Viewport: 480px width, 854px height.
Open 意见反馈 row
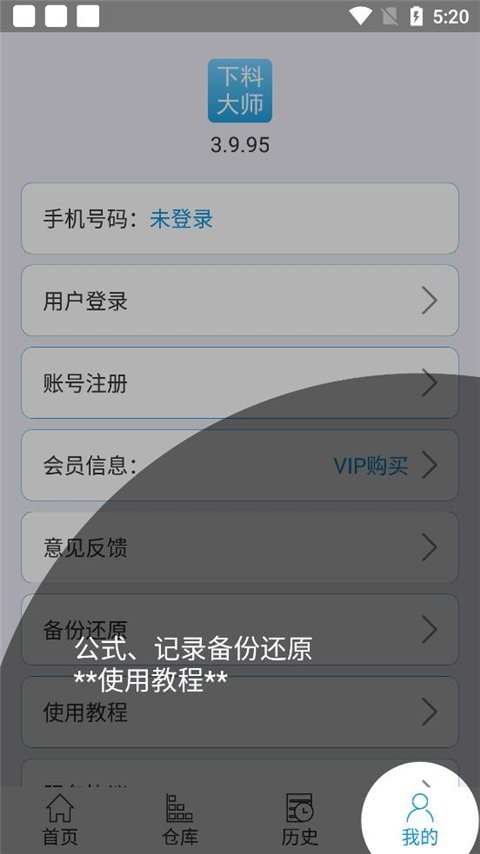[240, 547]
